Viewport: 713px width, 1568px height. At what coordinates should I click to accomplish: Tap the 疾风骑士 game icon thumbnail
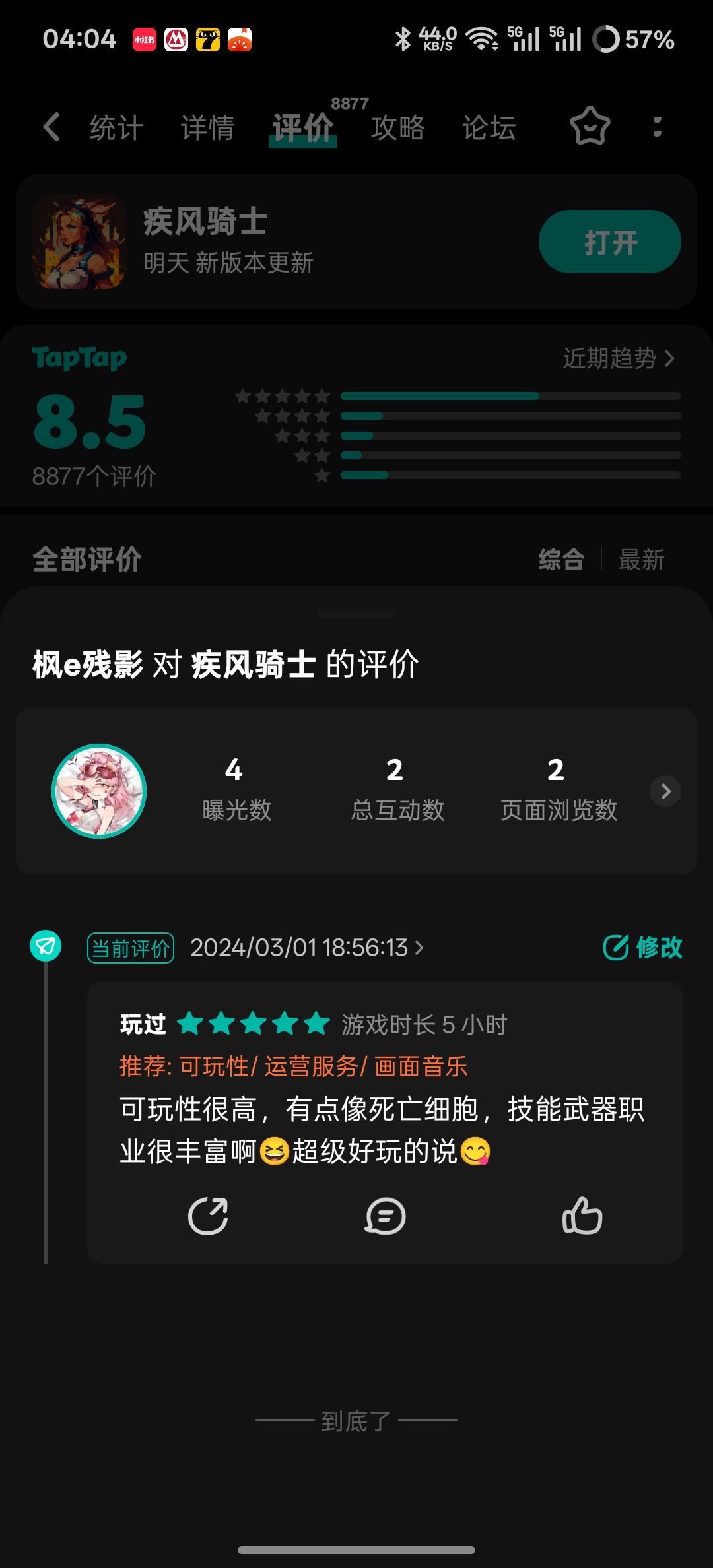[79, 243]
